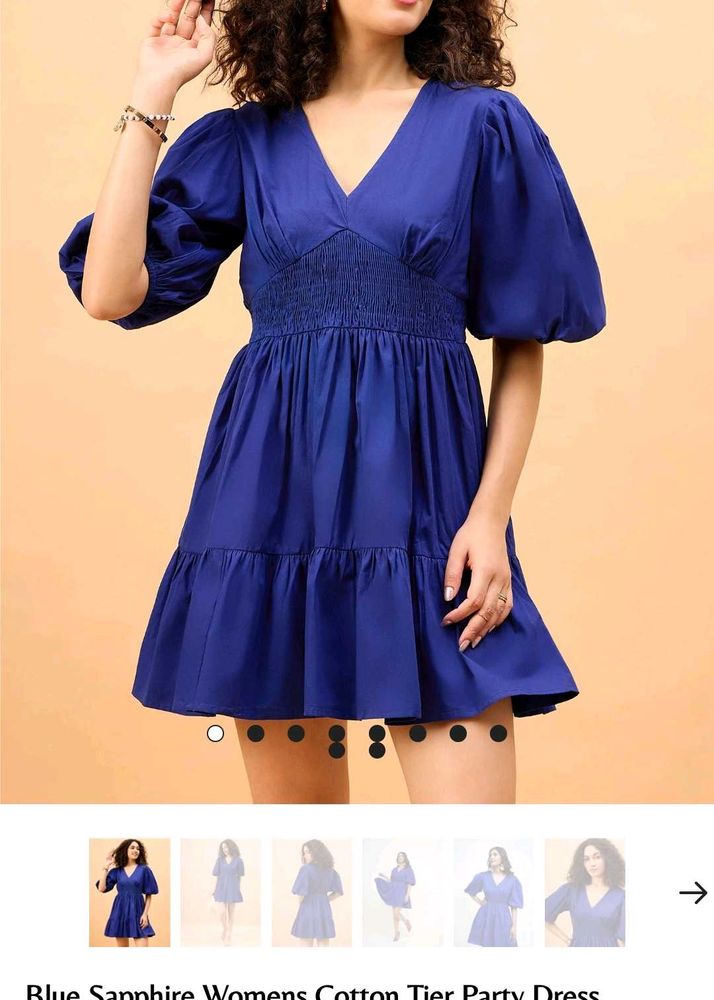Screen dimensions: 714x1000
Task: Show the third thumbnail with back view
Action: pos(312,892)
